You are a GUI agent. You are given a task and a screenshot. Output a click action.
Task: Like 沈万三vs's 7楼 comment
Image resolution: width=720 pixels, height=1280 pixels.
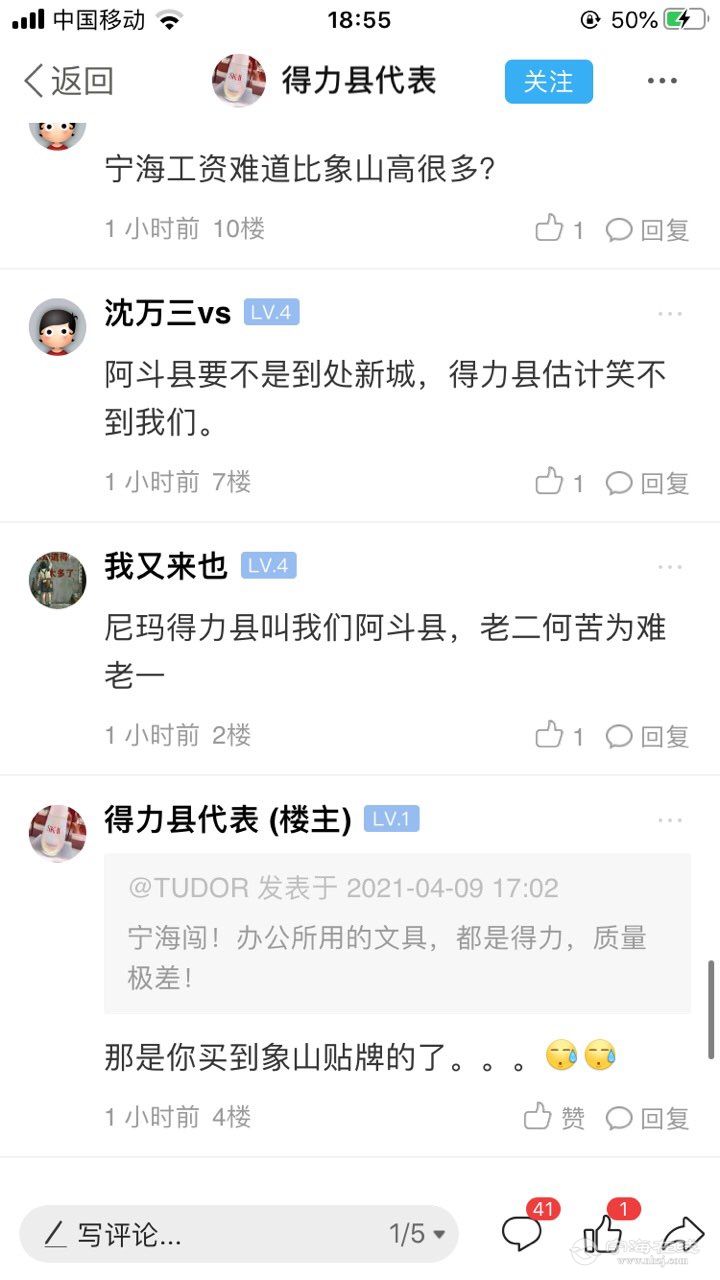click(x=560, y=483)
